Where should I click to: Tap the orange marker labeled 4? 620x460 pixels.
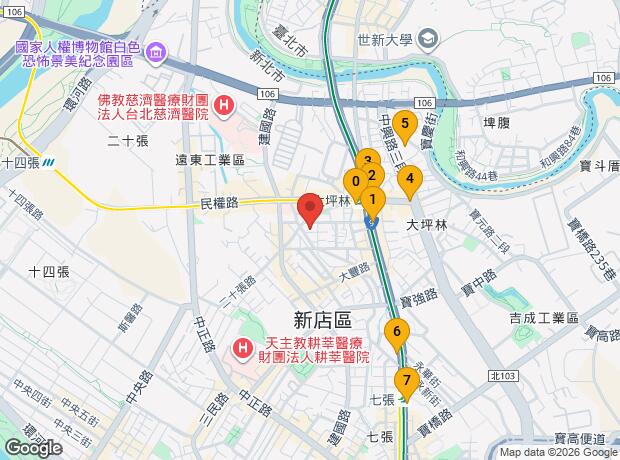pos(410,179)
